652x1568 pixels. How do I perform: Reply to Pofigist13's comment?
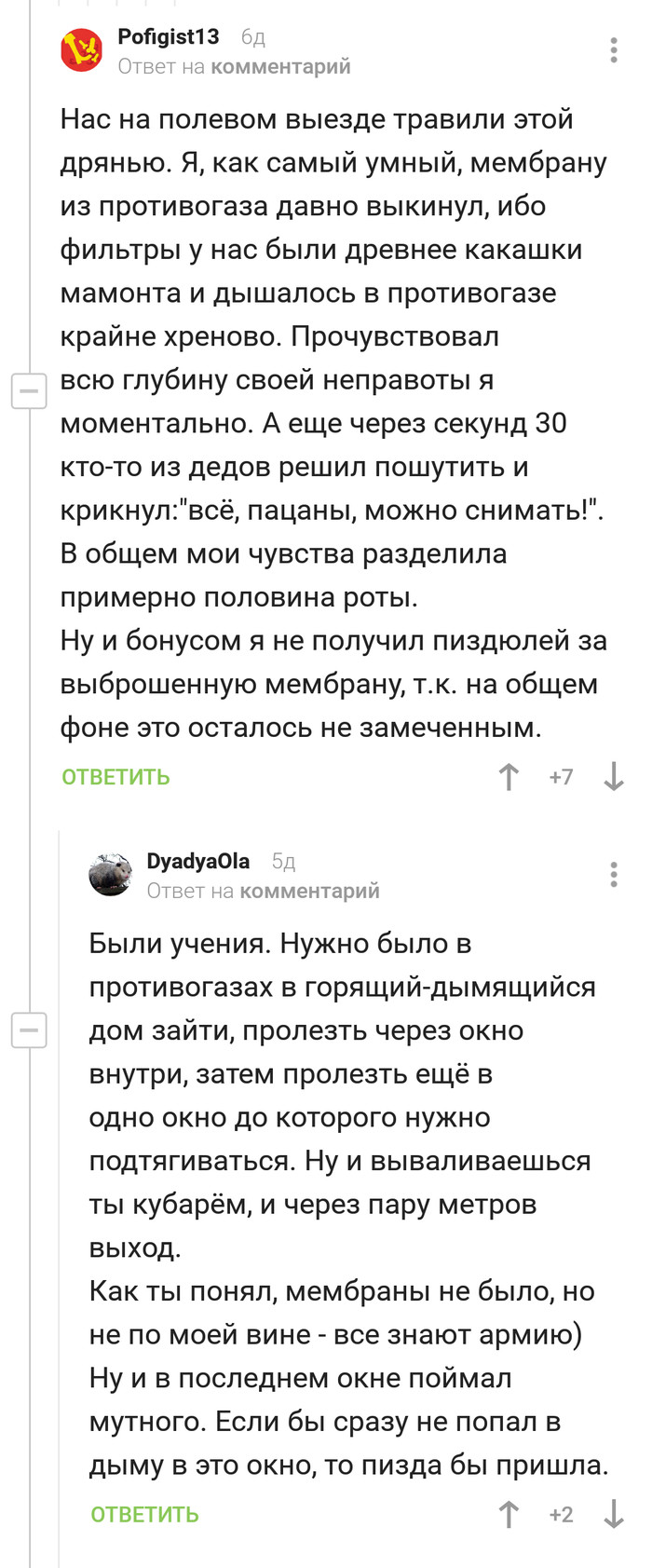pyautogui.click(x=115, y=777)
